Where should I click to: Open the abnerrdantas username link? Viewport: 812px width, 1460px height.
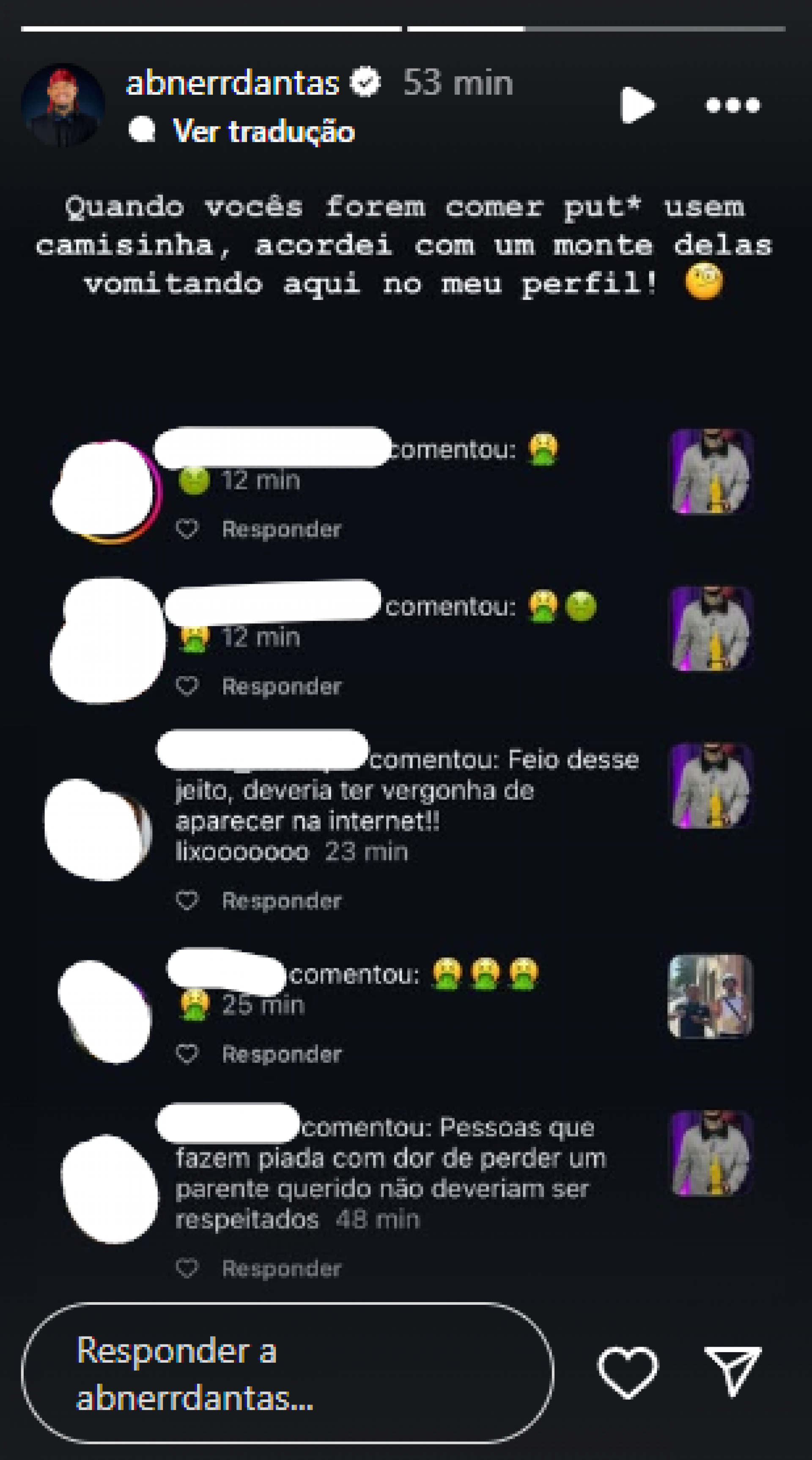[x=232, y=83]
